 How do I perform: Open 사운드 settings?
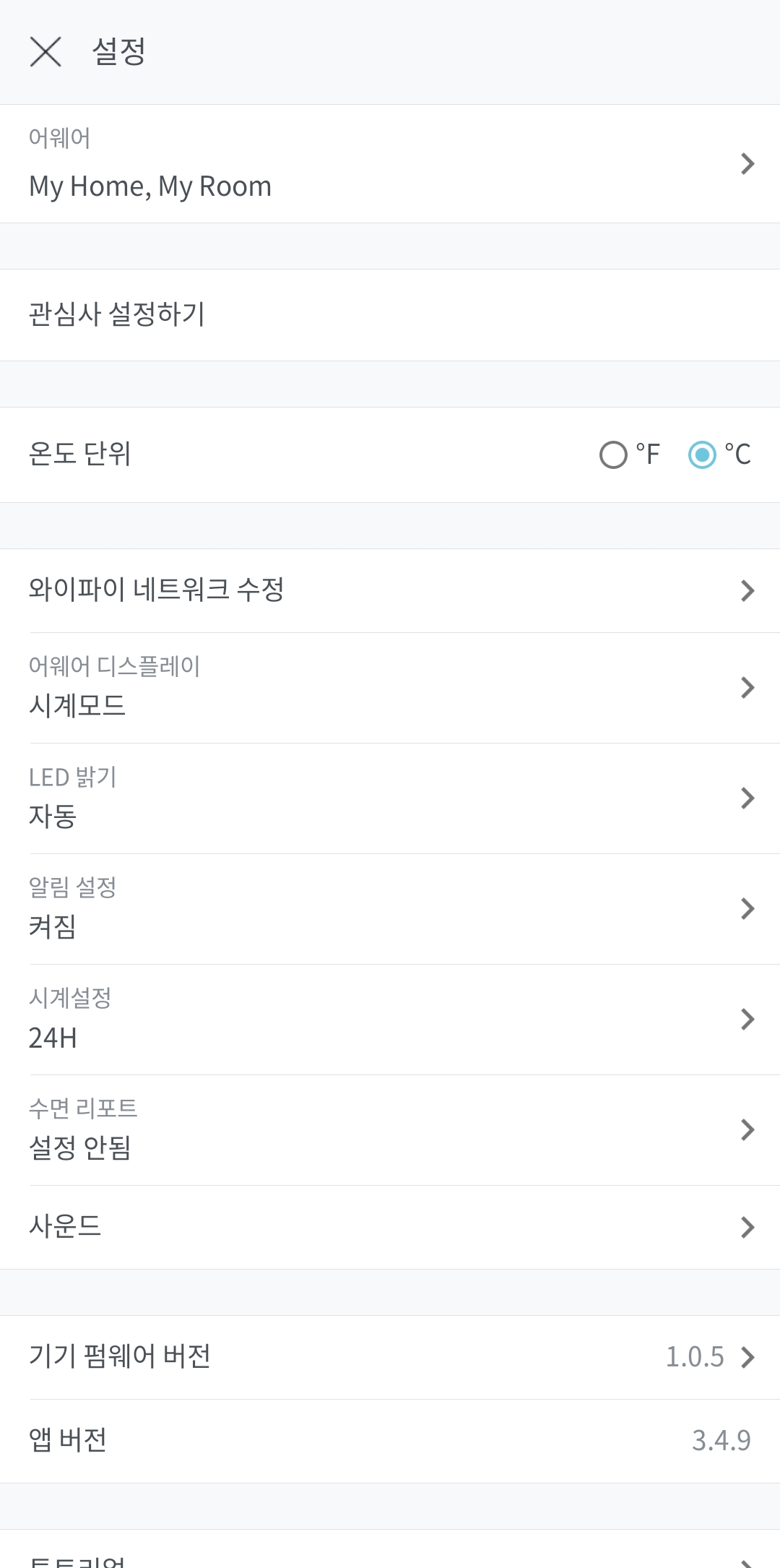pyautogui.click(x=390, y=1227)
